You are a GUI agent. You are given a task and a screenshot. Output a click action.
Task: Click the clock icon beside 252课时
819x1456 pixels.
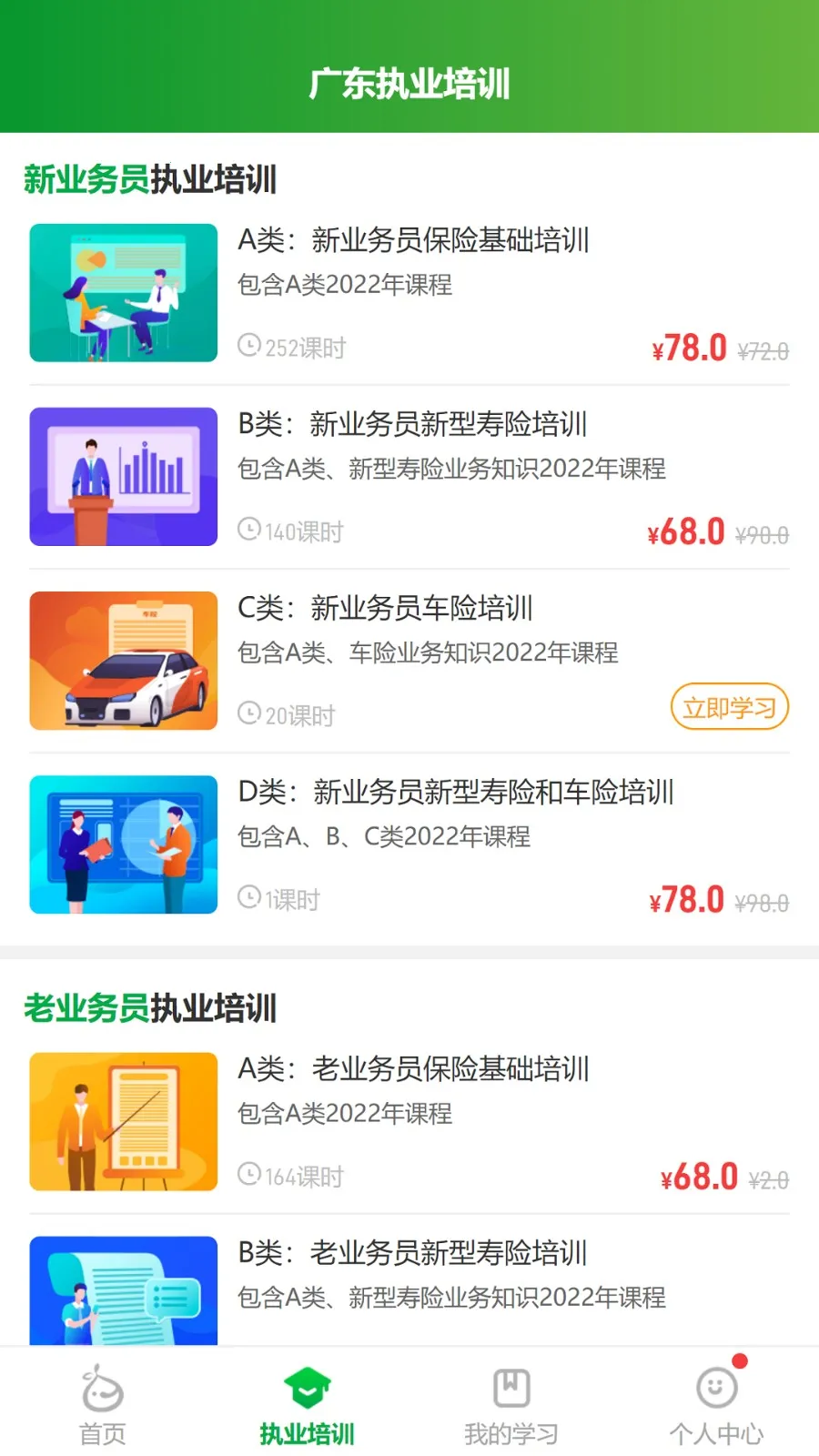tap(248, 346)
